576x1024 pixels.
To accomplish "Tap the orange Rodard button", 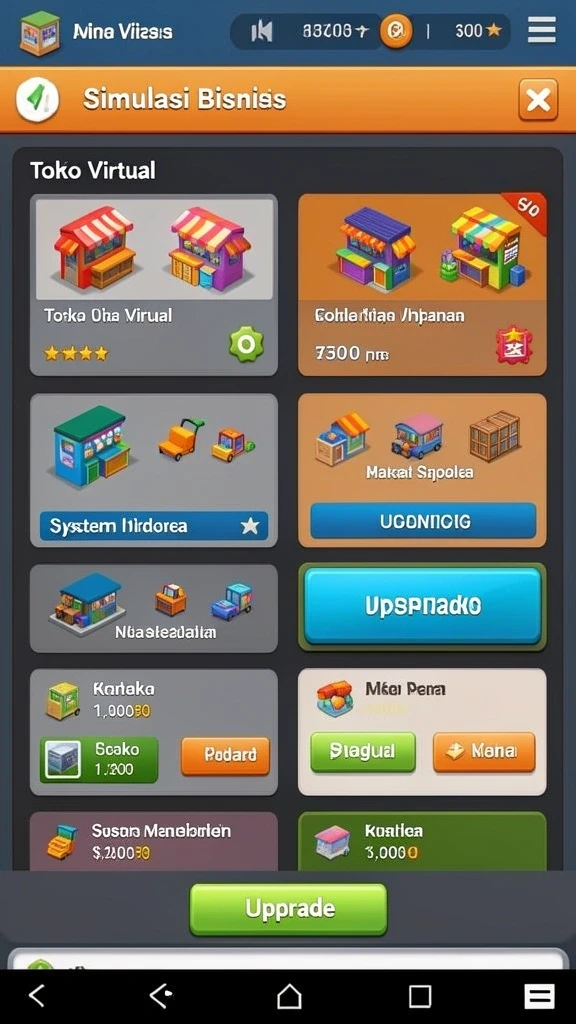I will [225, 756].
